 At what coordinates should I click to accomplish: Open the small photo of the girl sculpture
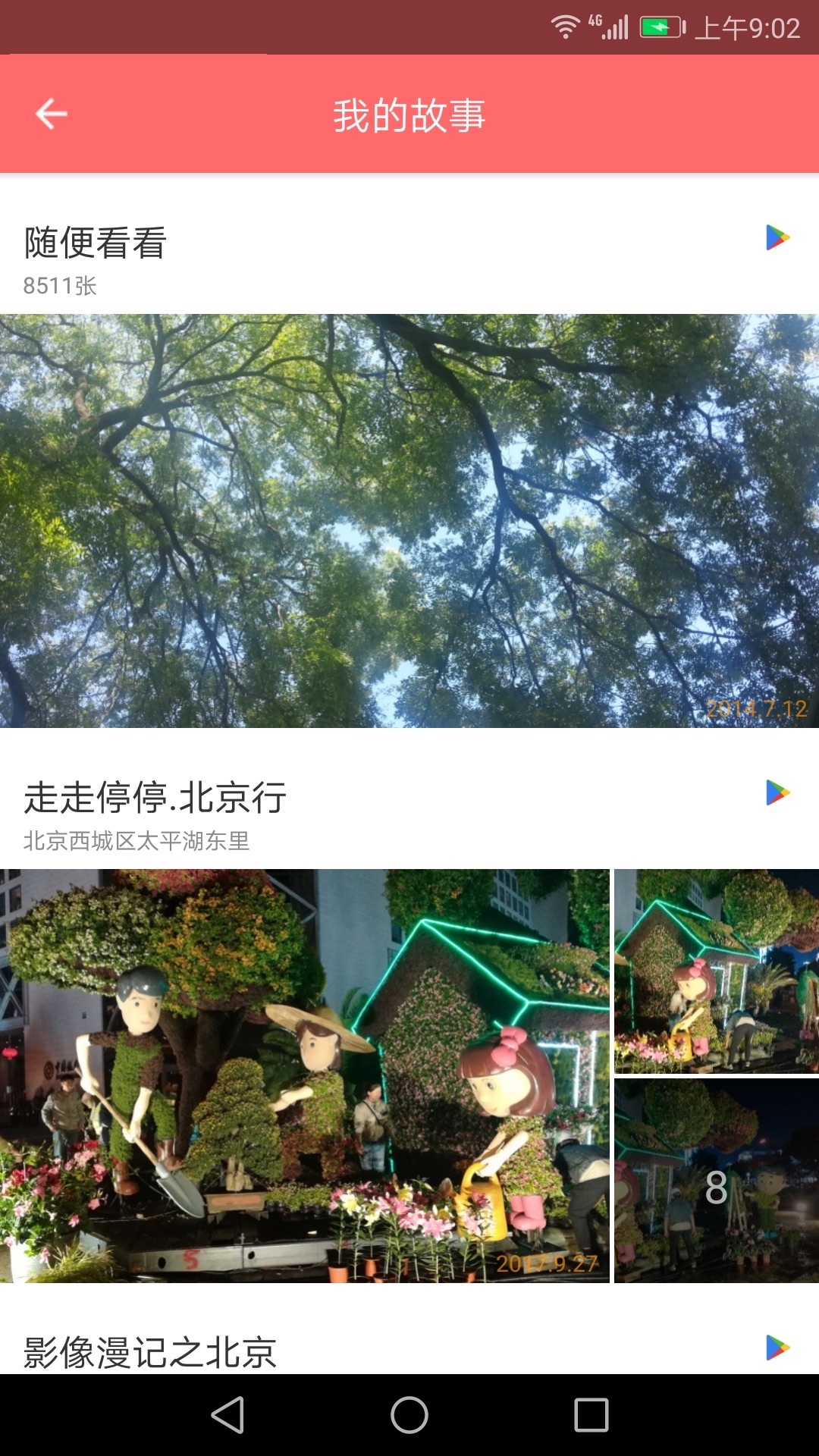716,971
